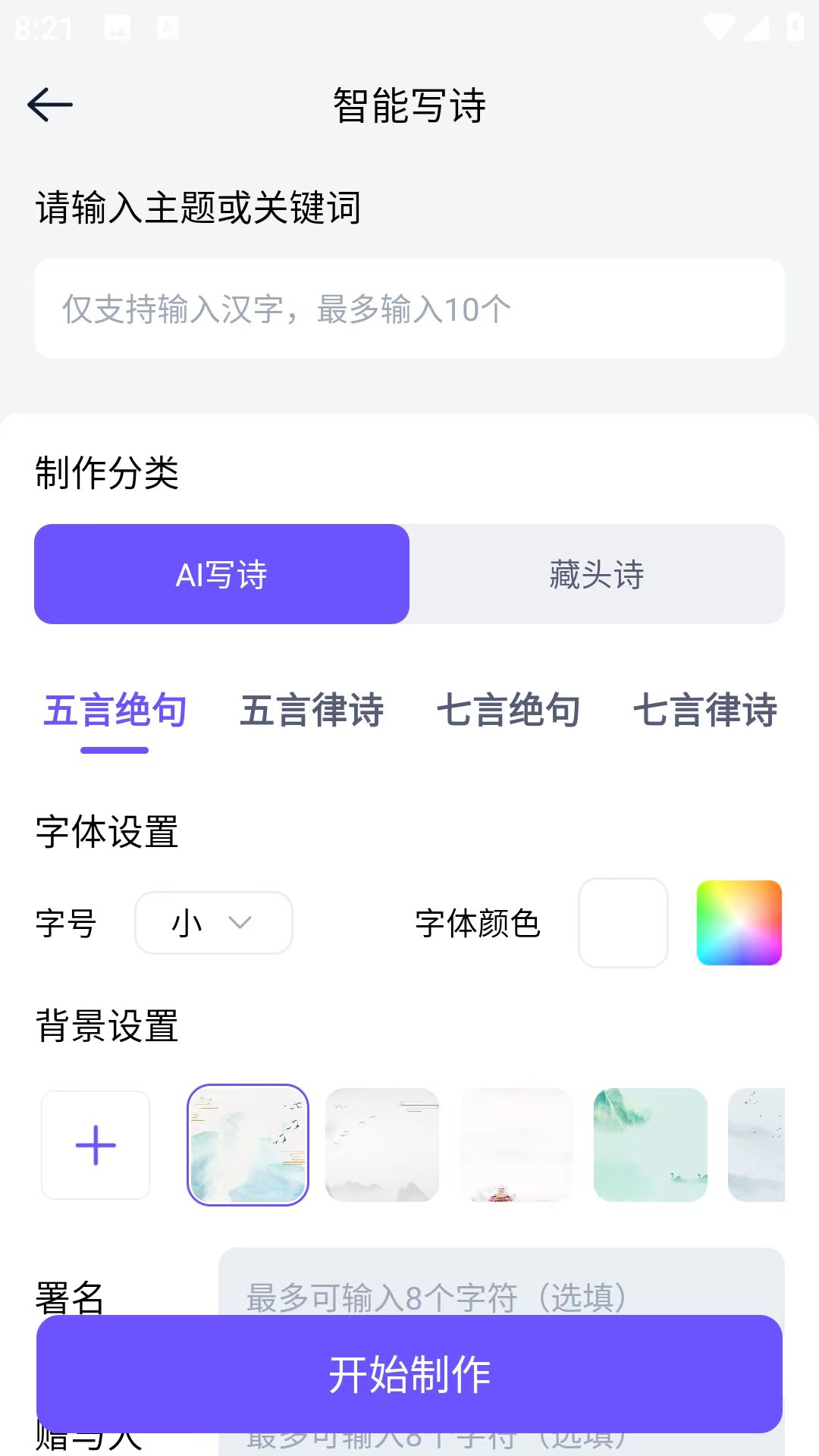
Task: Open the rainbow color picker icon
Action: tap(739, 923)
